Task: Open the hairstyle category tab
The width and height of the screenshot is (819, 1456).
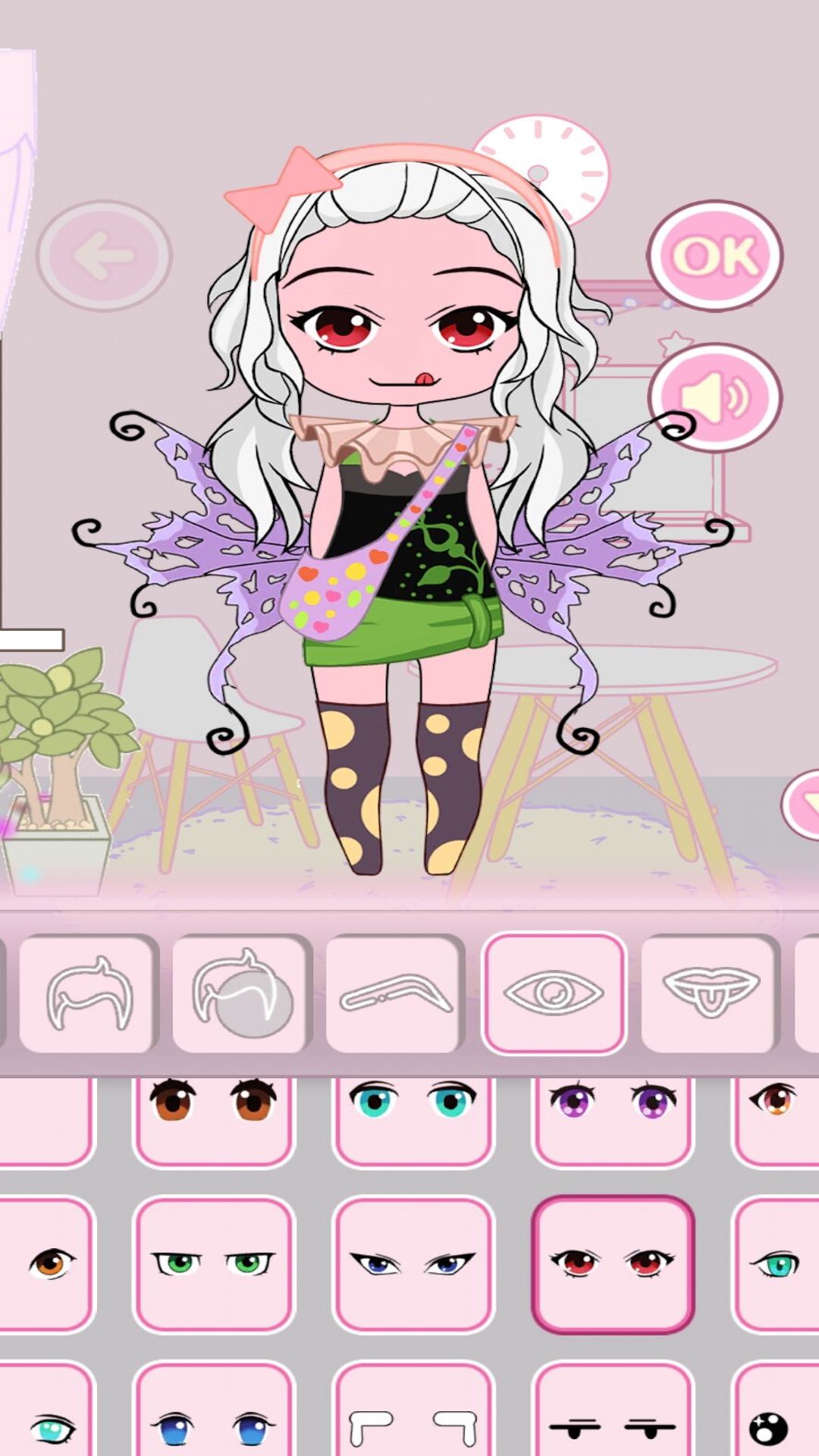Action: [x=88, y=993]
